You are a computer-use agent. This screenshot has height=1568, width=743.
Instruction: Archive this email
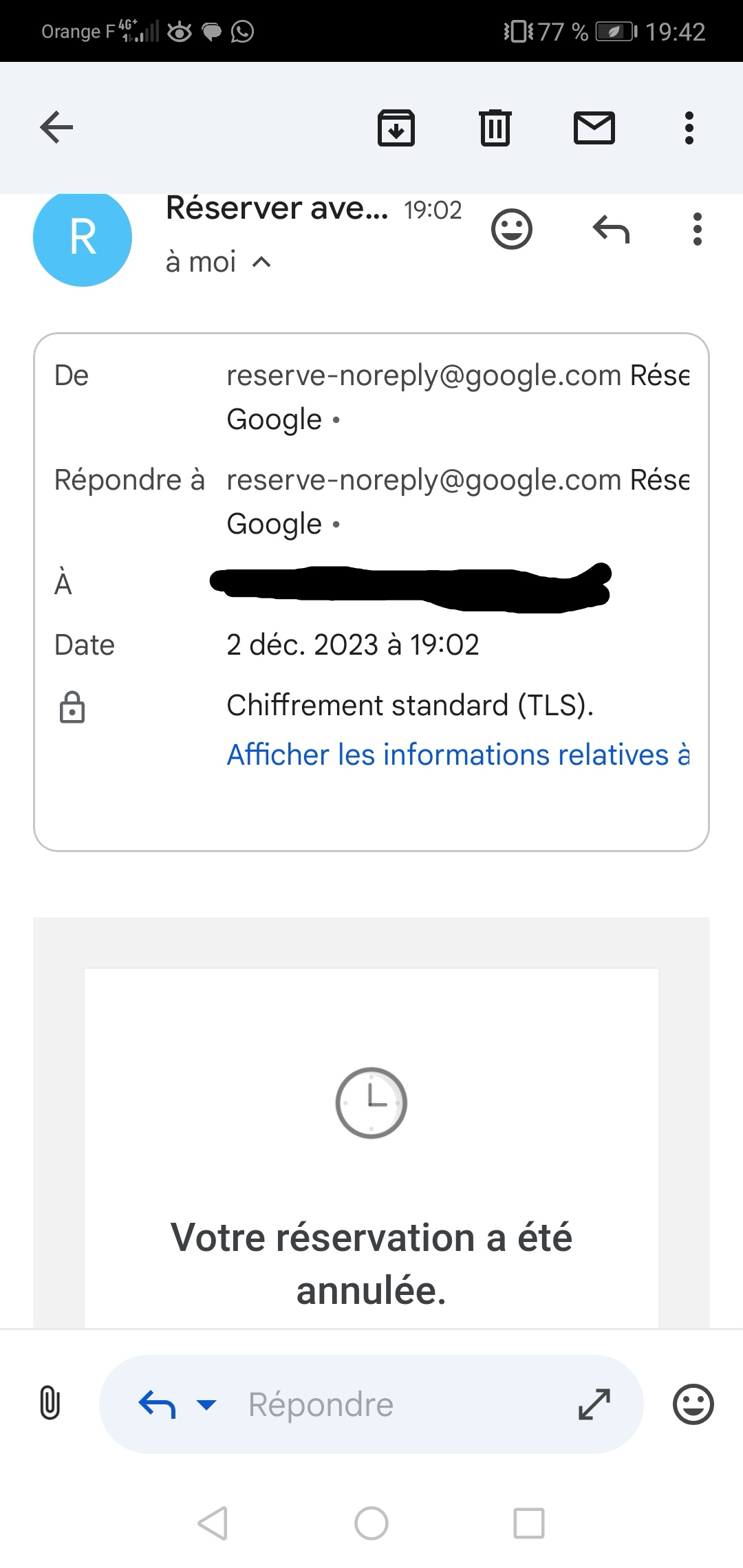(396, 128)
